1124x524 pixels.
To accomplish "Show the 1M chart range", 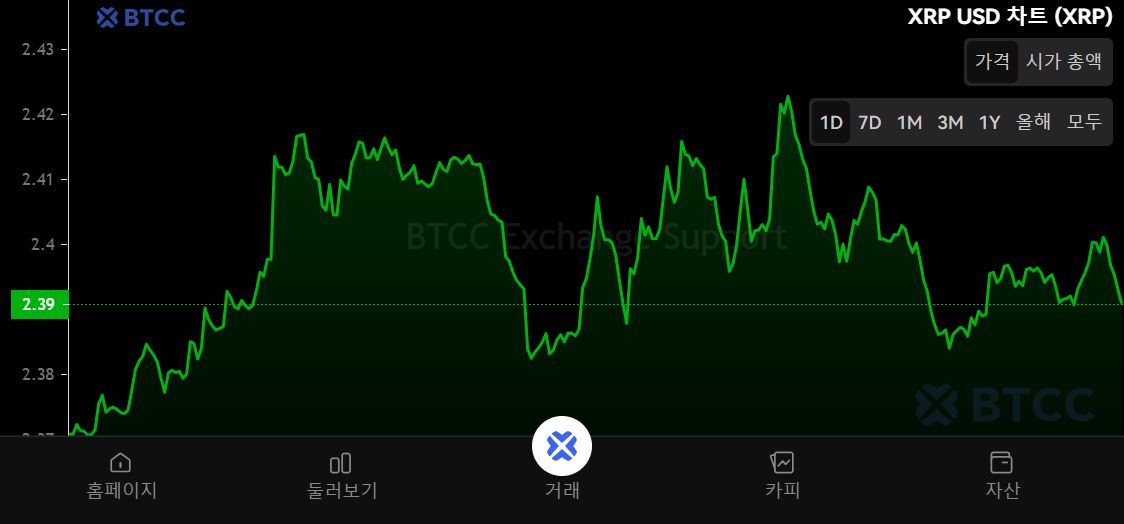I will [x=909, y=122].
